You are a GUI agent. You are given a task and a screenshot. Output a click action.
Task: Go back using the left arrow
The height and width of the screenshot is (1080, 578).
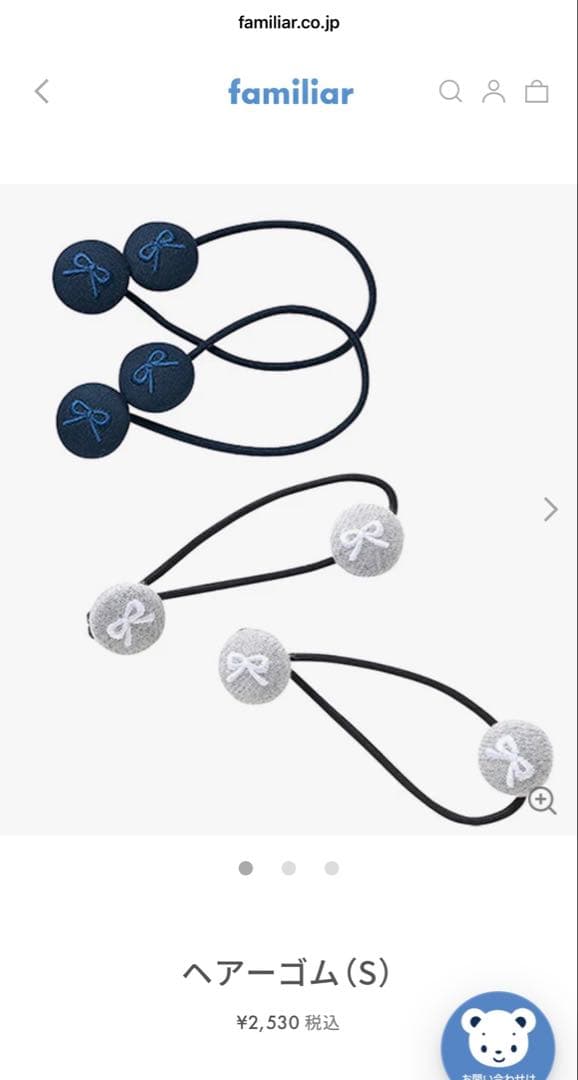pos(42,91)
